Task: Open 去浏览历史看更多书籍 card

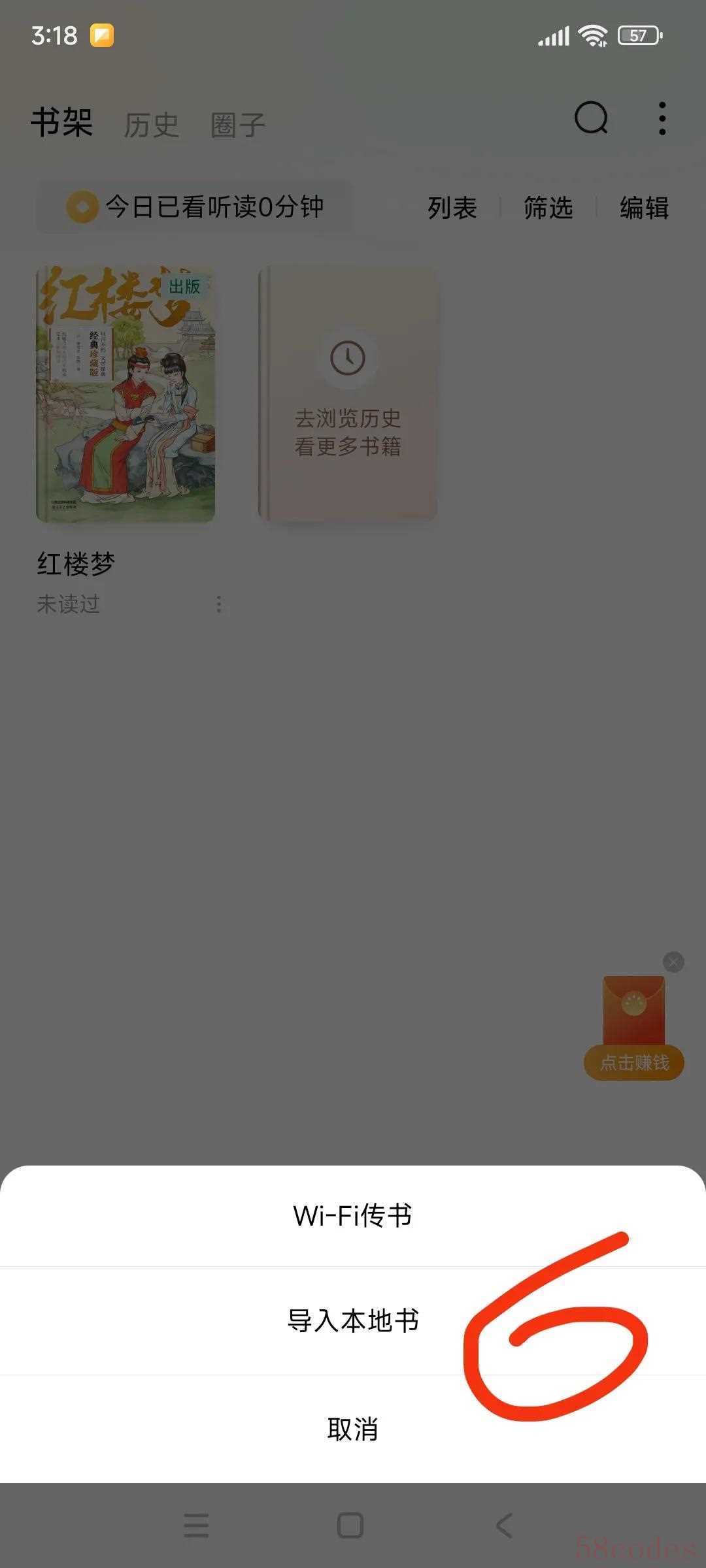Action: (348, 393)
